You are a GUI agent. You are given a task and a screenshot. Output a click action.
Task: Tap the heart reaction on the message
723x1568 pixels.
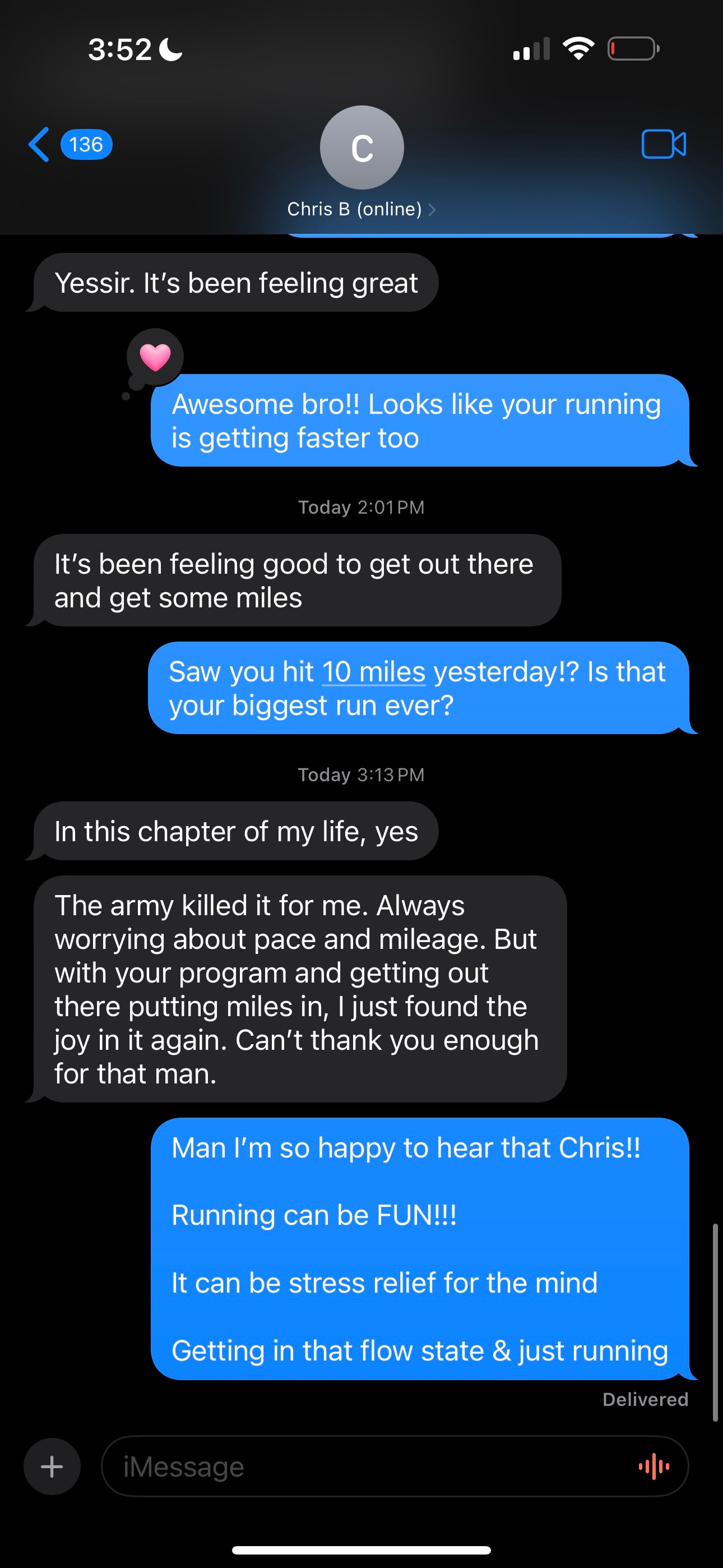click(x=155, y=357)
